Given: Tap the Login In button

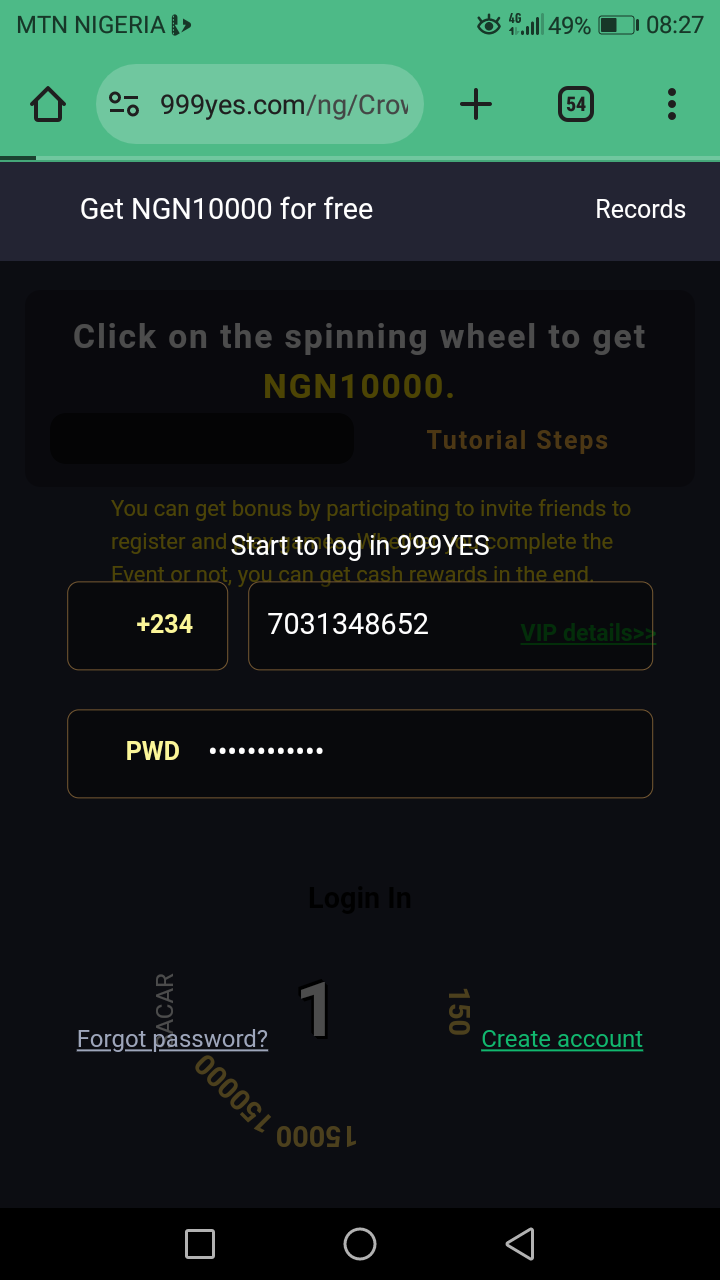Looking at the screenshot, I should coord(360,898).
